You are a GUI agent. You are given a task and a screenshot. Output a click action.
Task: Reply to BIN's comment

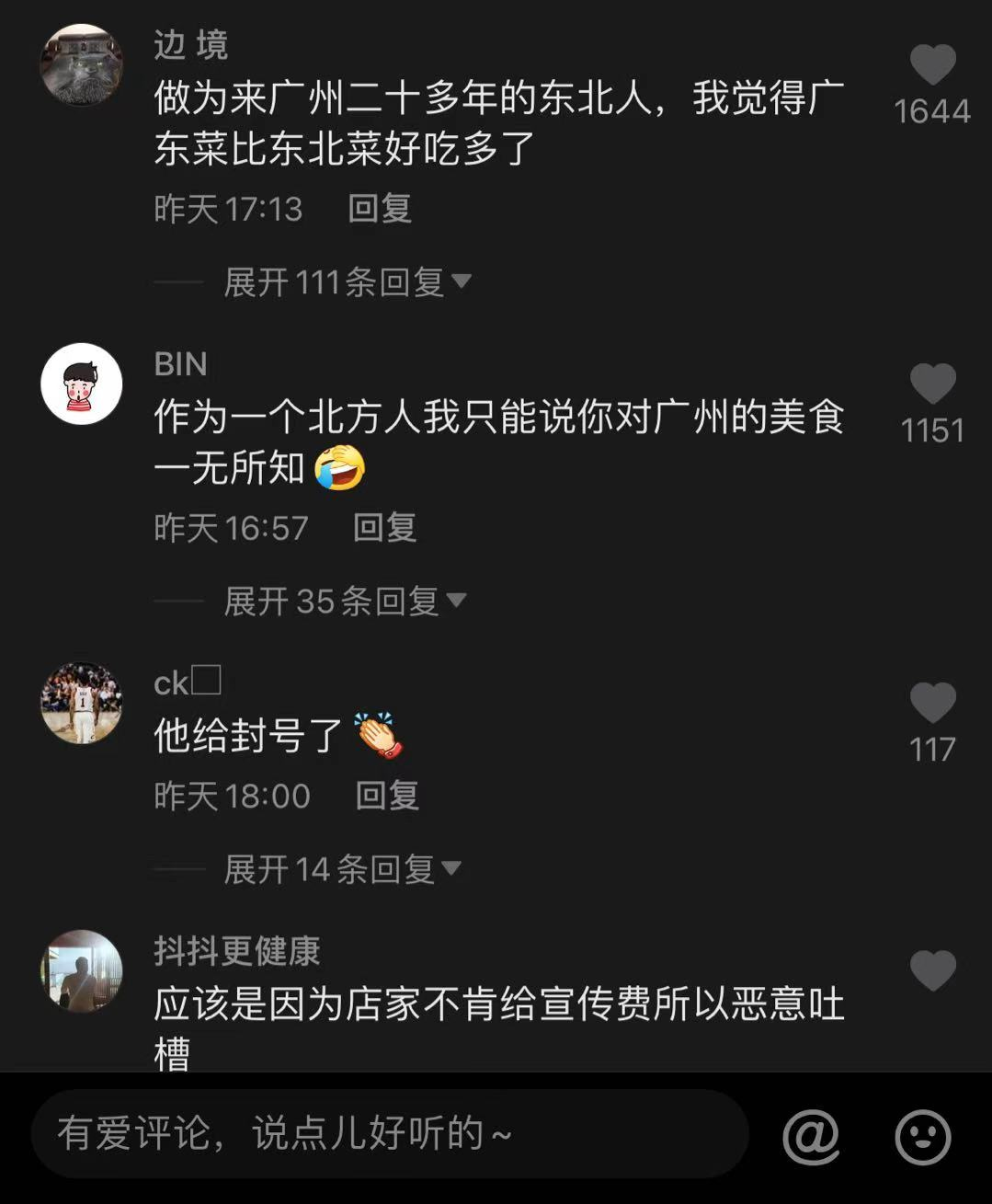tap(384, 528)
